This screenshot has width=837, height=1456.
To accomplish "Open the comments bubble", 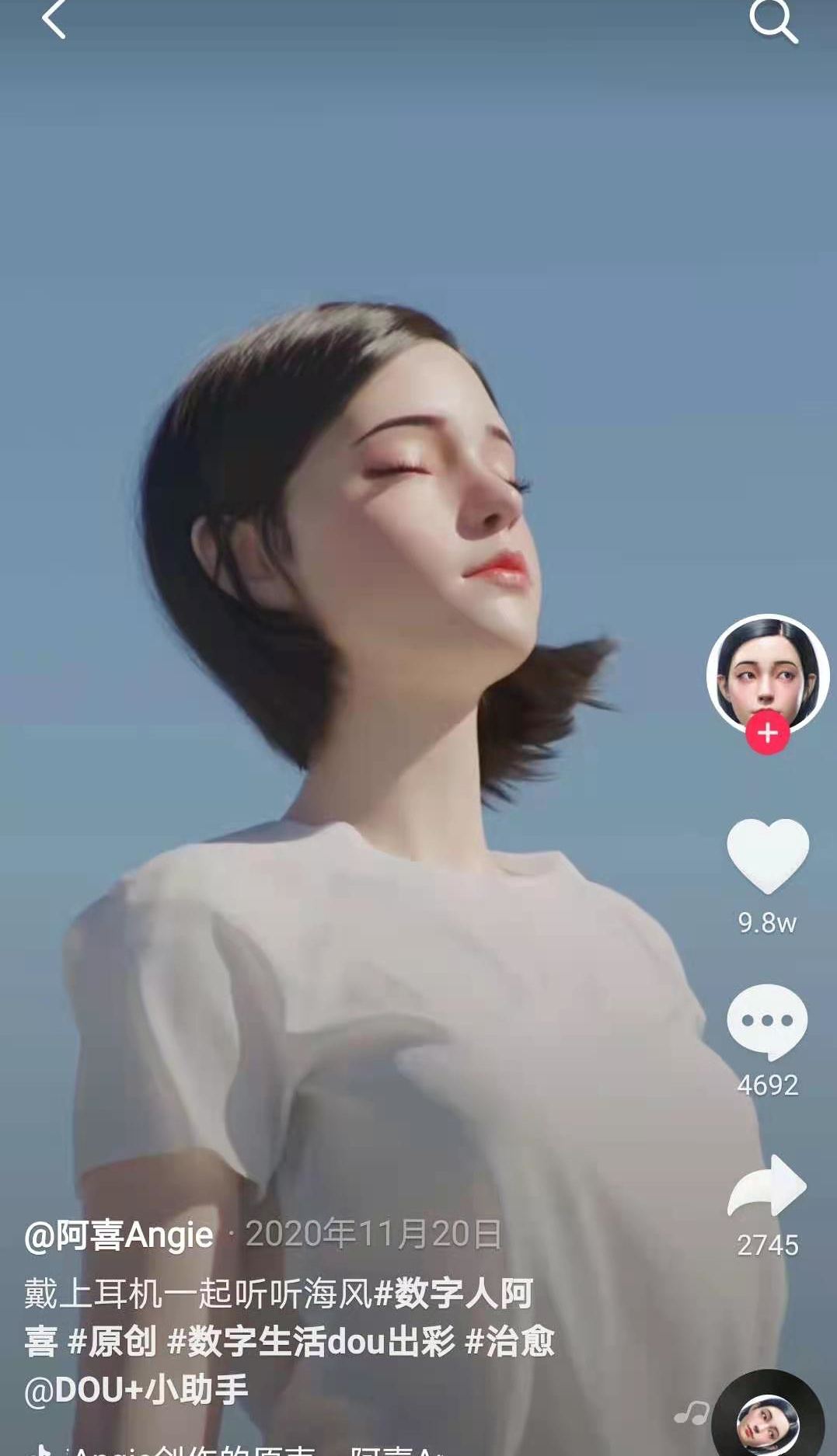I will [x=767, y=1022].
